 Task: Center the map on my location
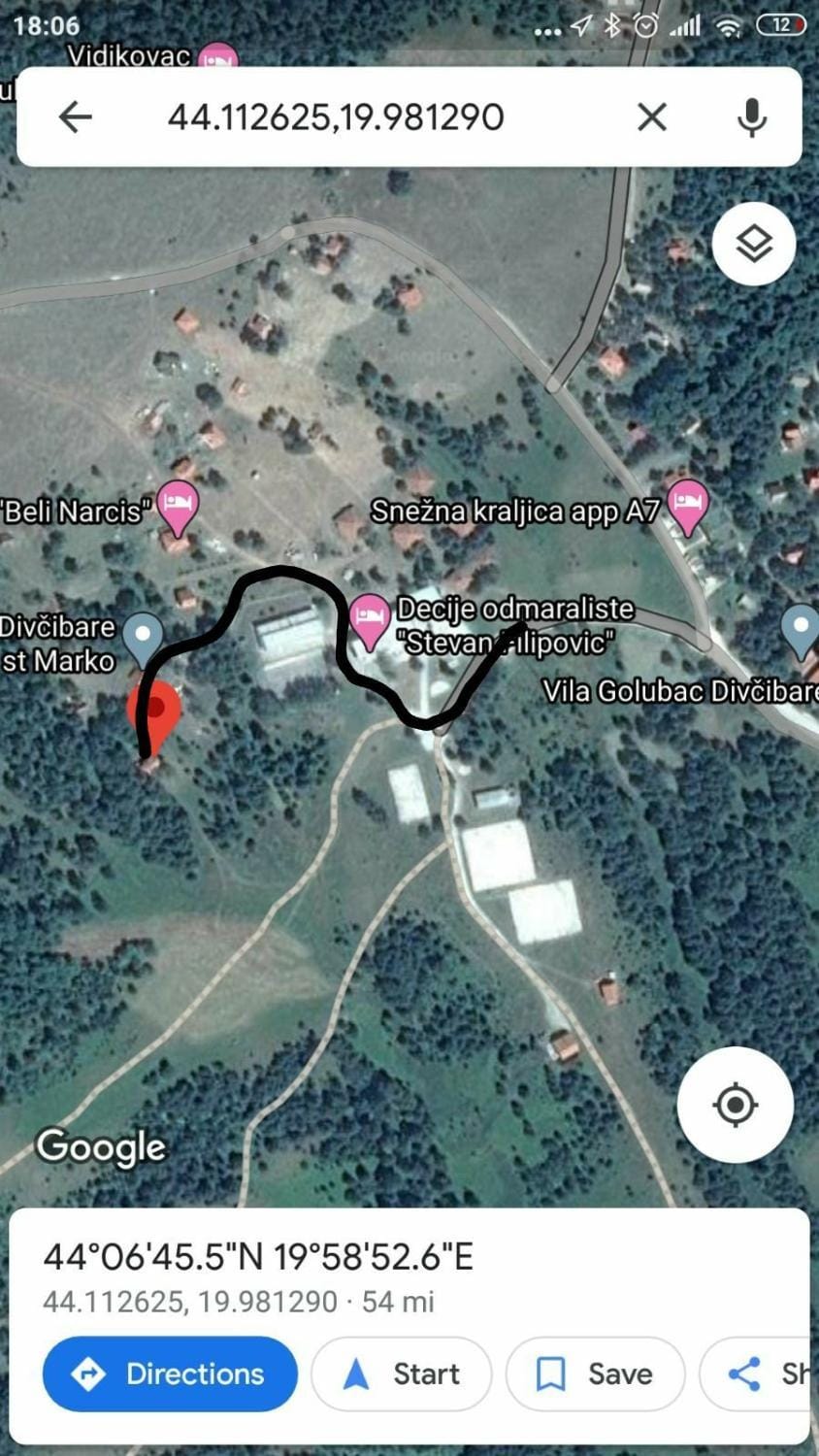point(735,1105)
